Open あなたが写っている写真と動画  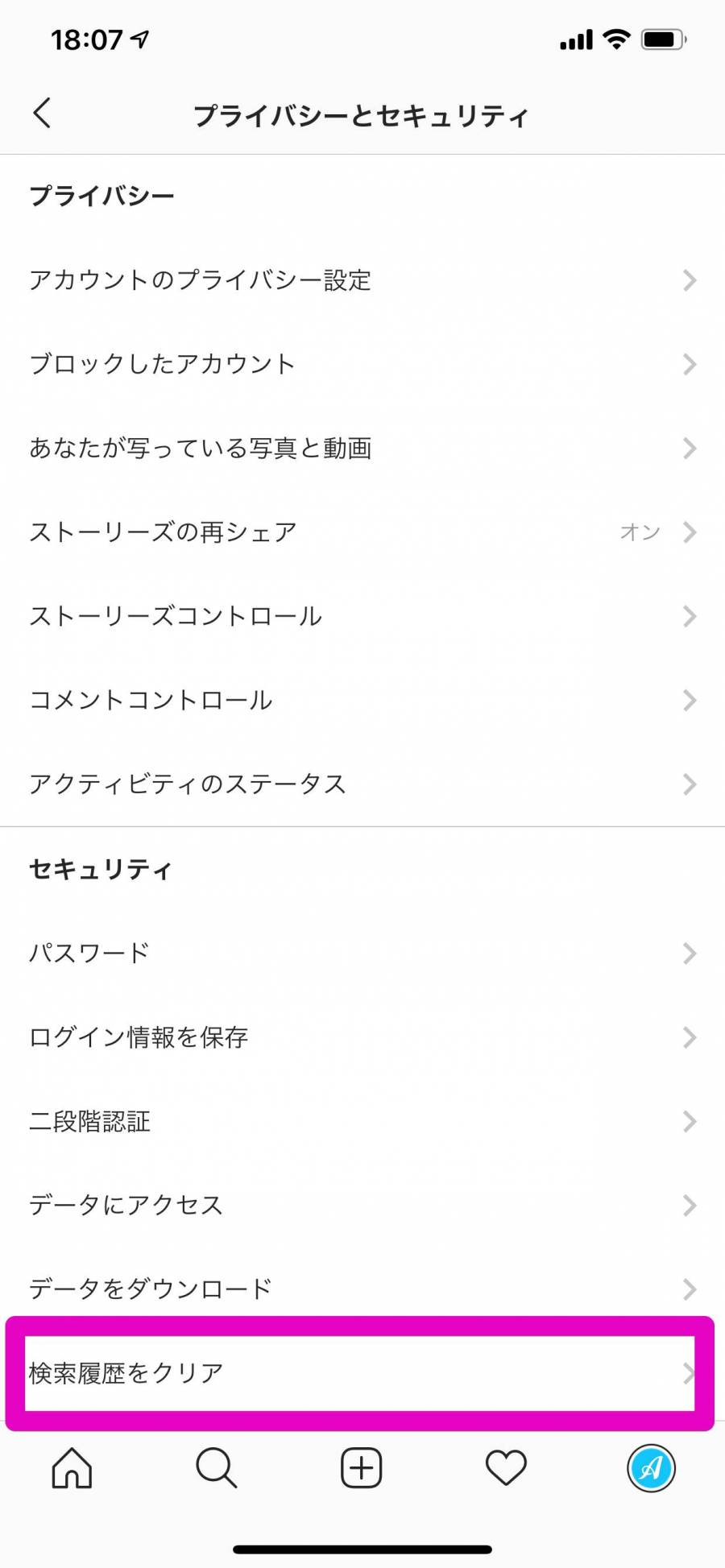point(362,448)
